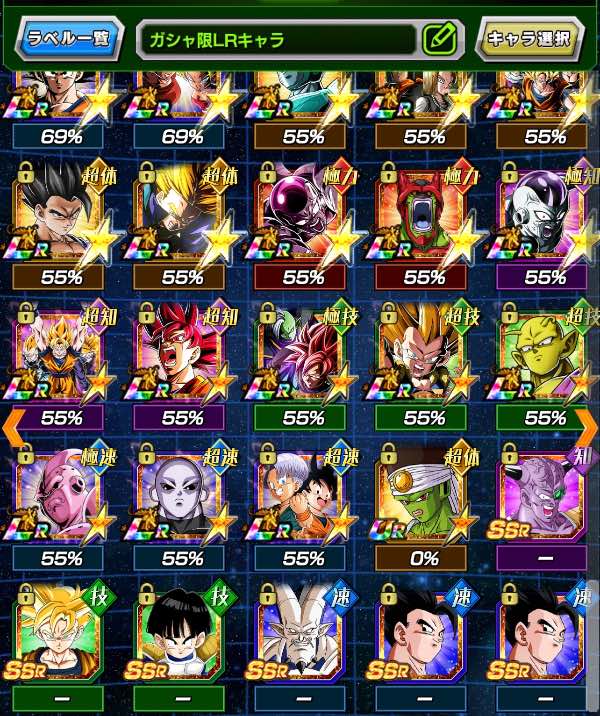
Task: Tap the キャラ選択 button
Action: point(528,40)
